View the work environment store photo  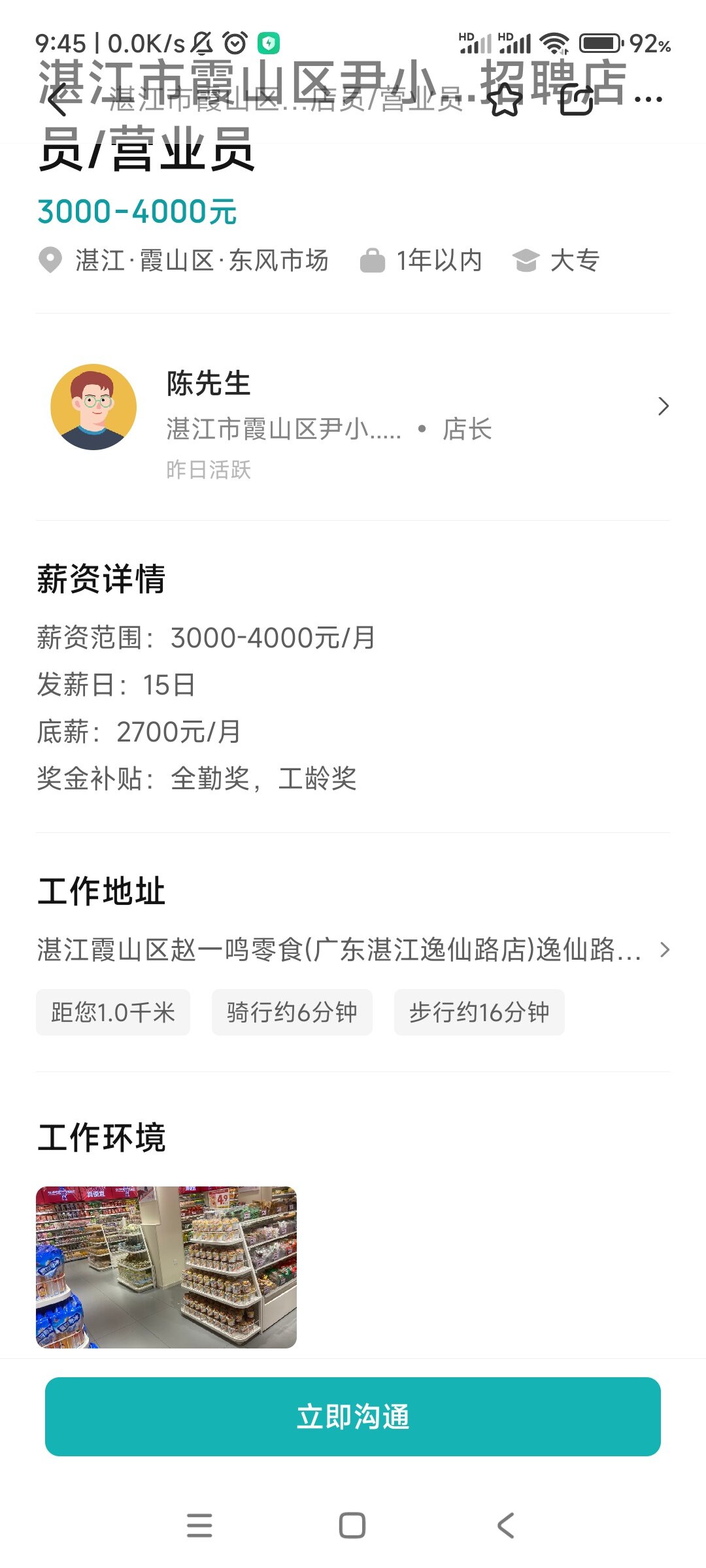click(166, 1267)
